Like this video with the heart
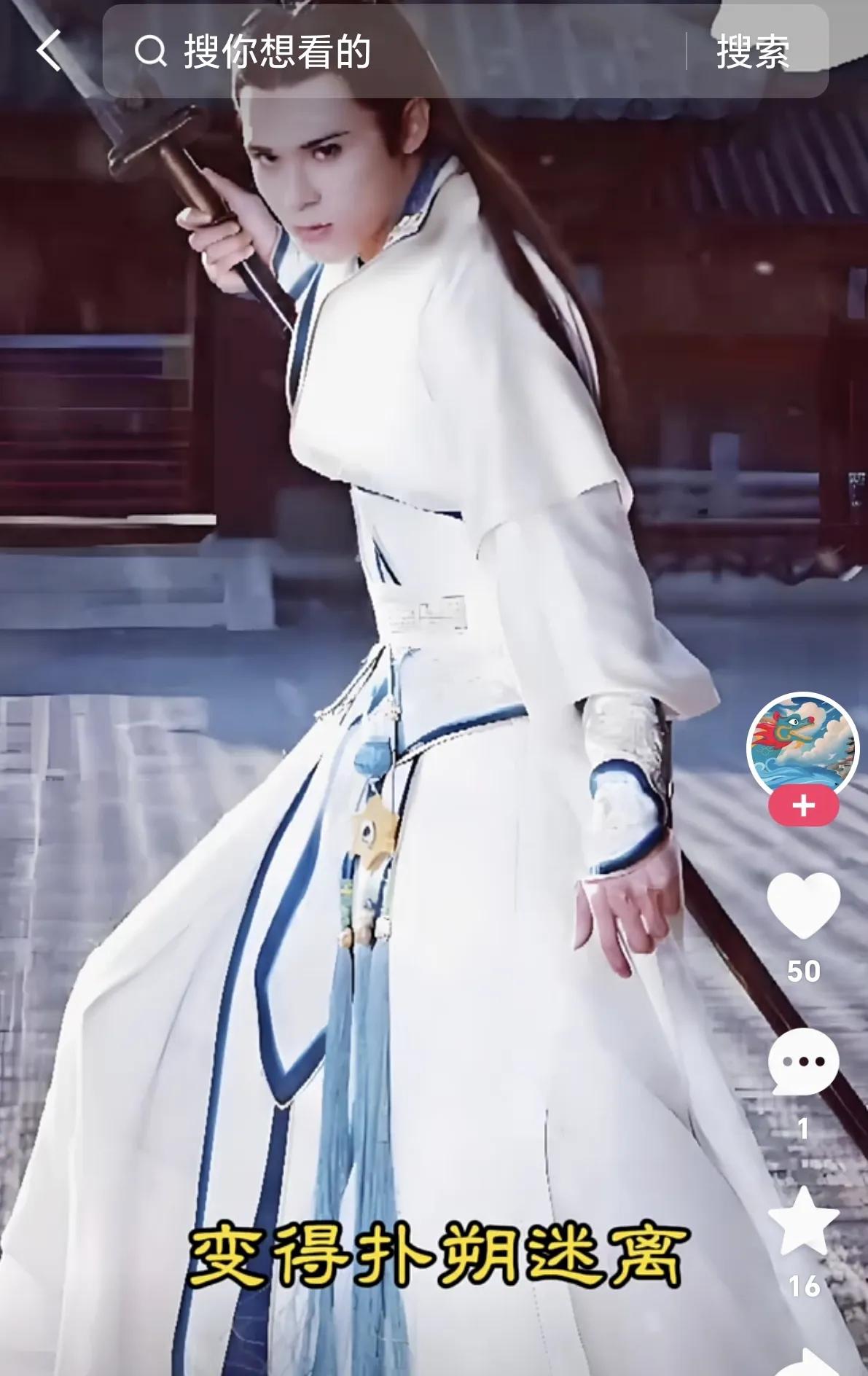The image size is (868, 1376). 803,904
